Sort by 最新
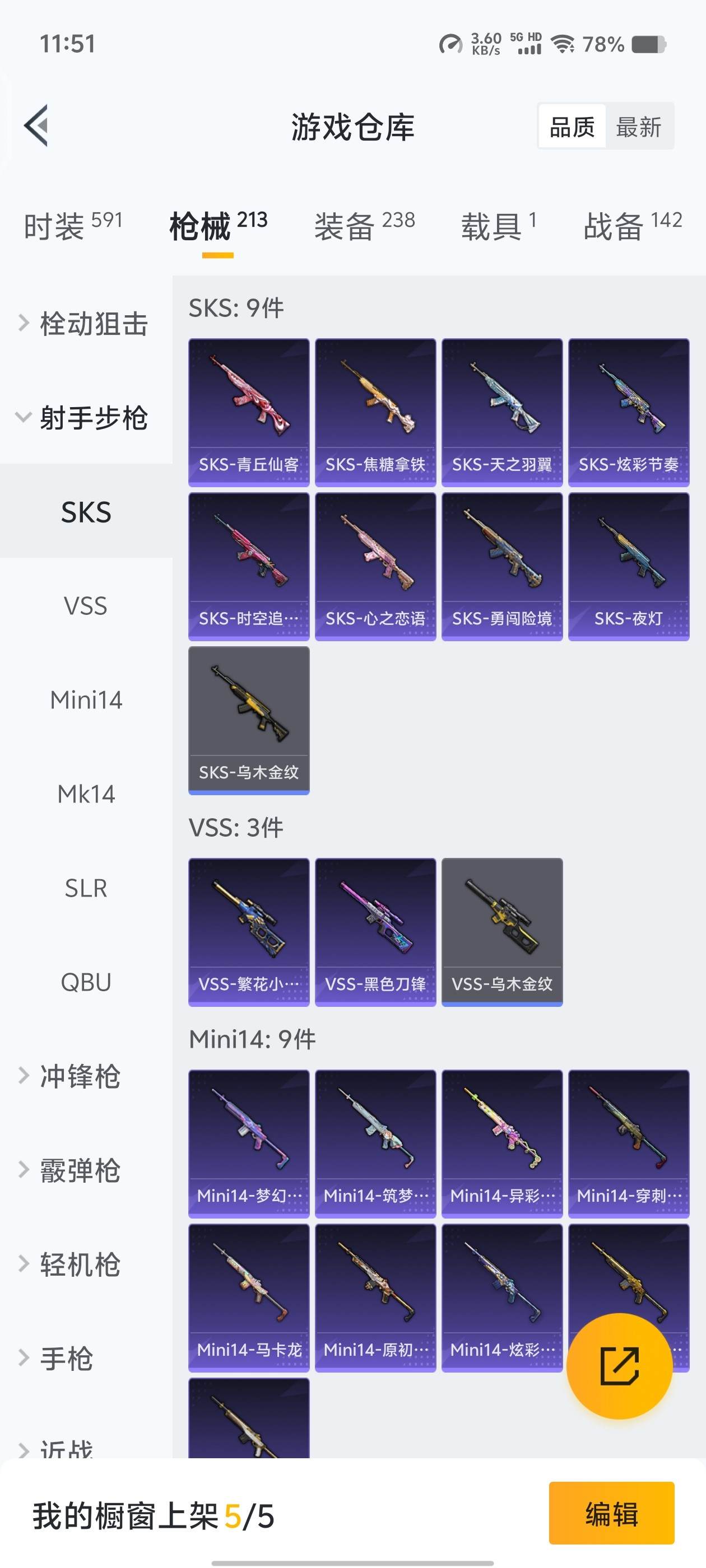This screenshot has width=706, height=1568. pyautogui.click(x=638, y=127)
